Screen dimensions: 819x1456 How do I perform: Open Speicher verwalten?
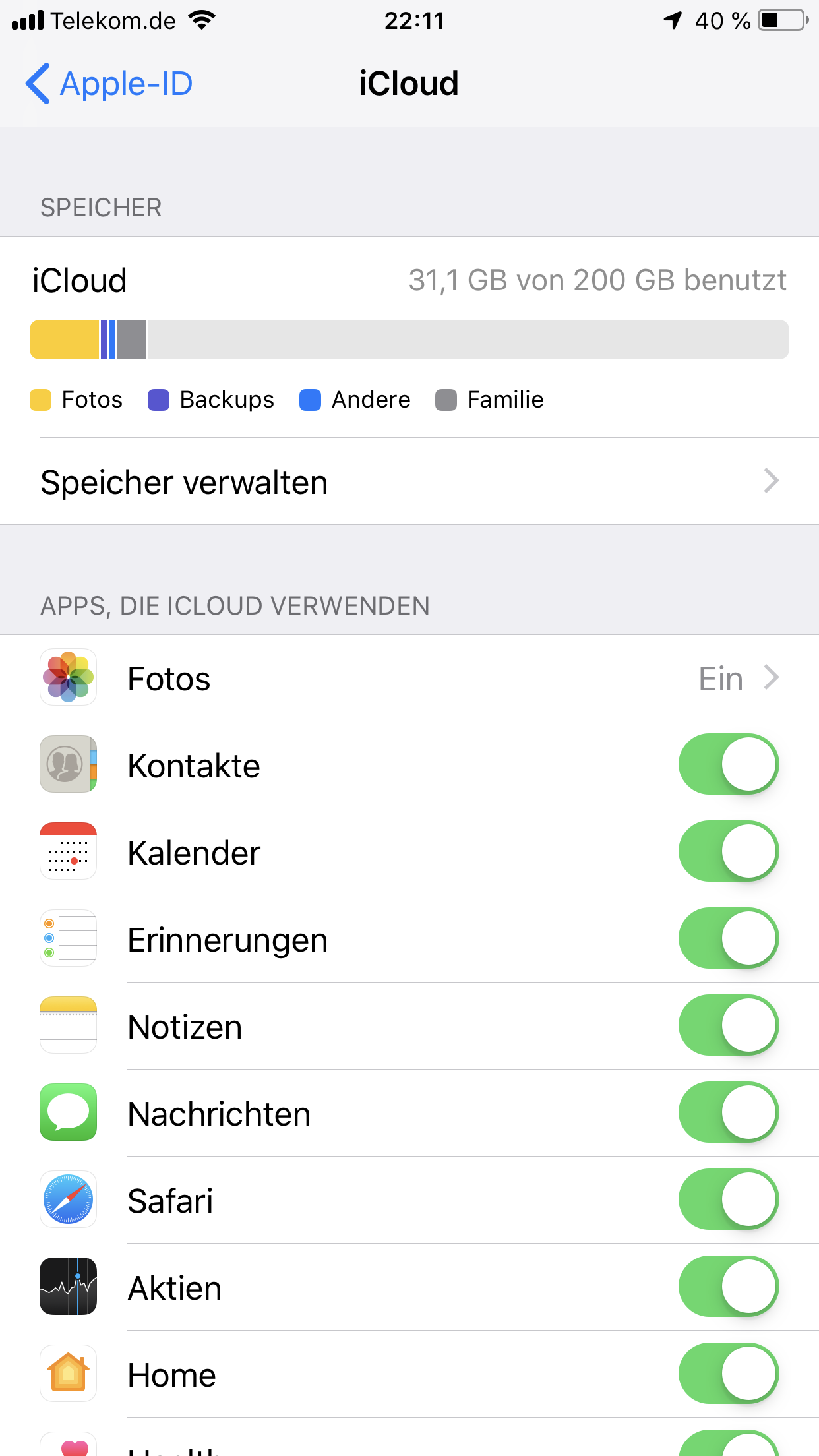click(x=409, y=481)
